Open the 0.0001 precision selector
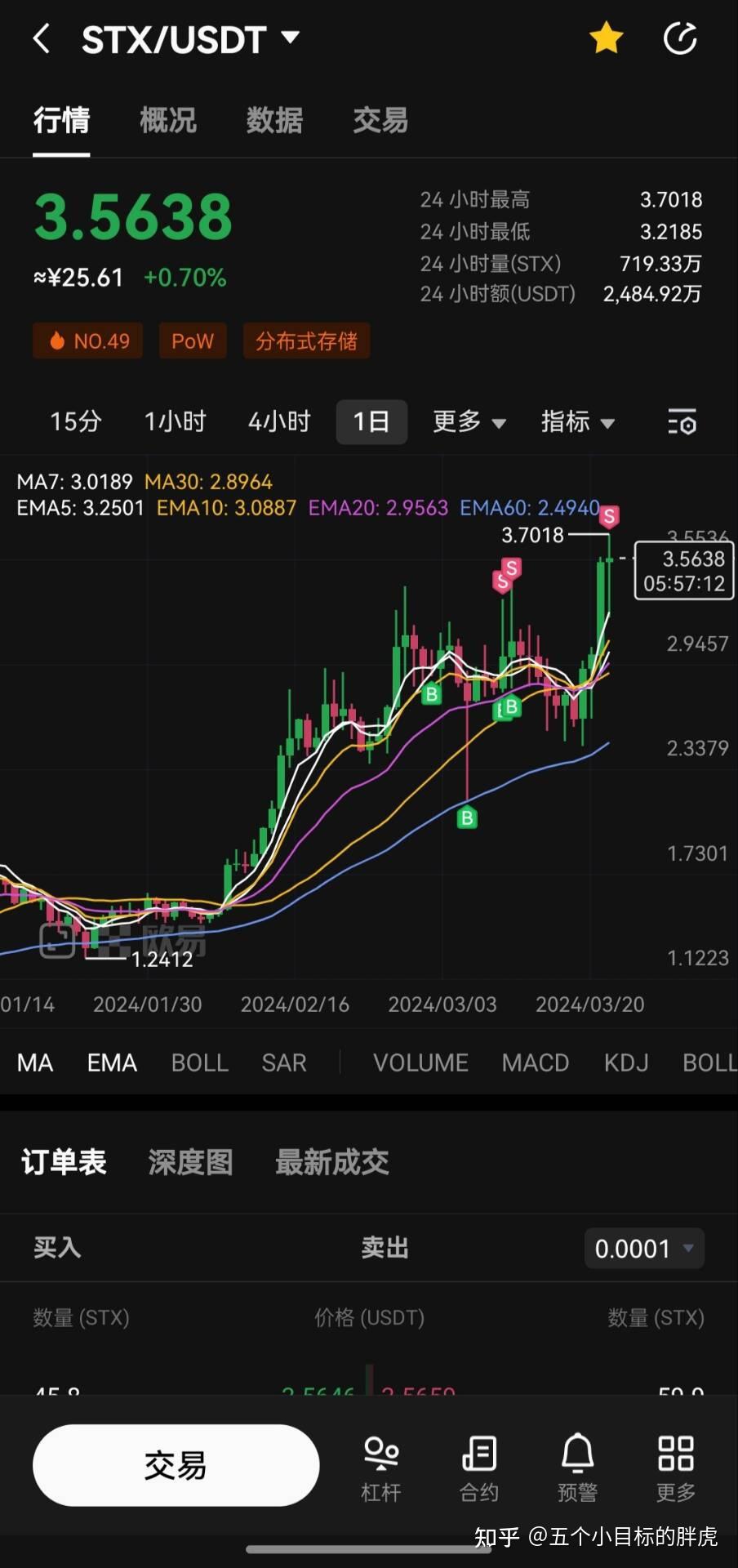 coord(644,1248)
